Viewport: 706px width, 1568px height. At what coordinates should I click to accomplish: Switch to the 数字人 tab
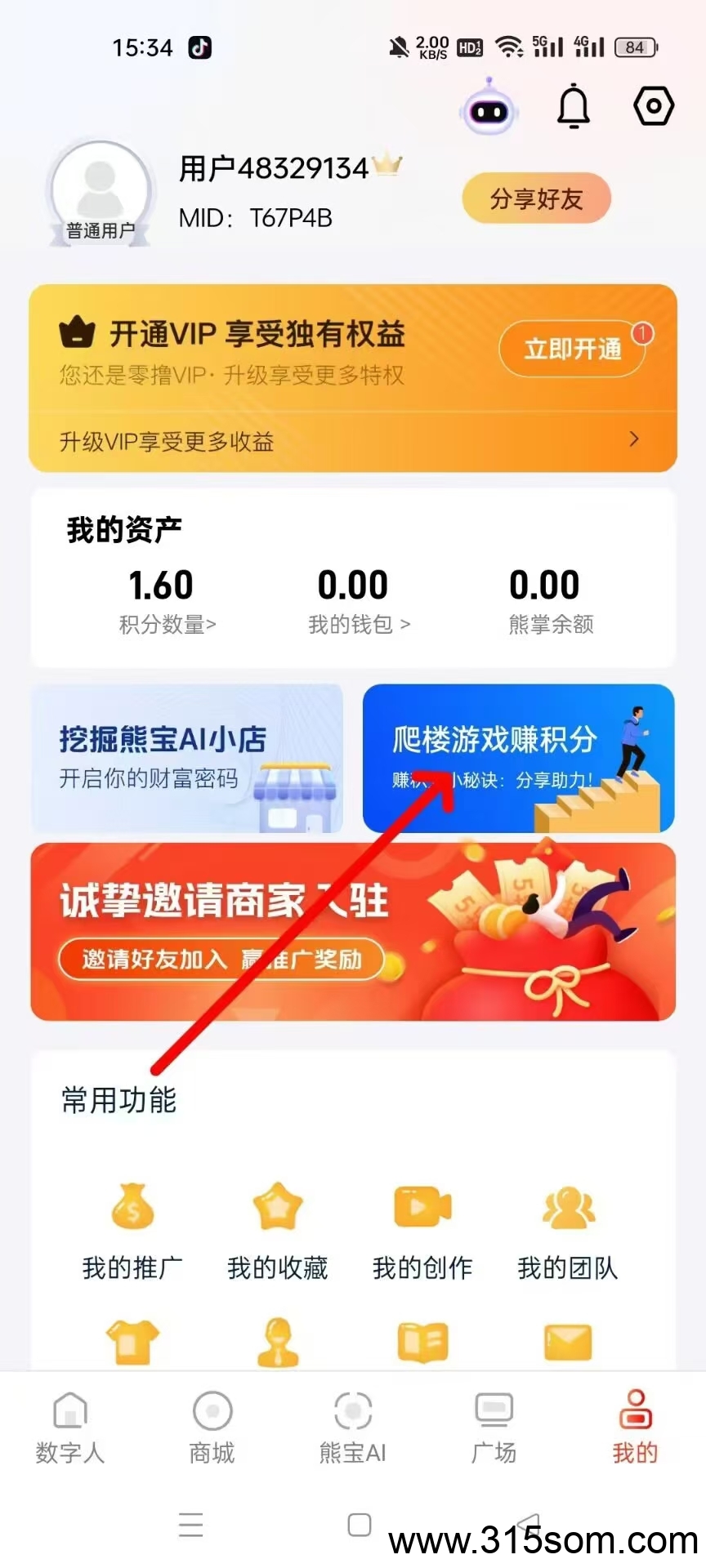tap(70, 1427)
